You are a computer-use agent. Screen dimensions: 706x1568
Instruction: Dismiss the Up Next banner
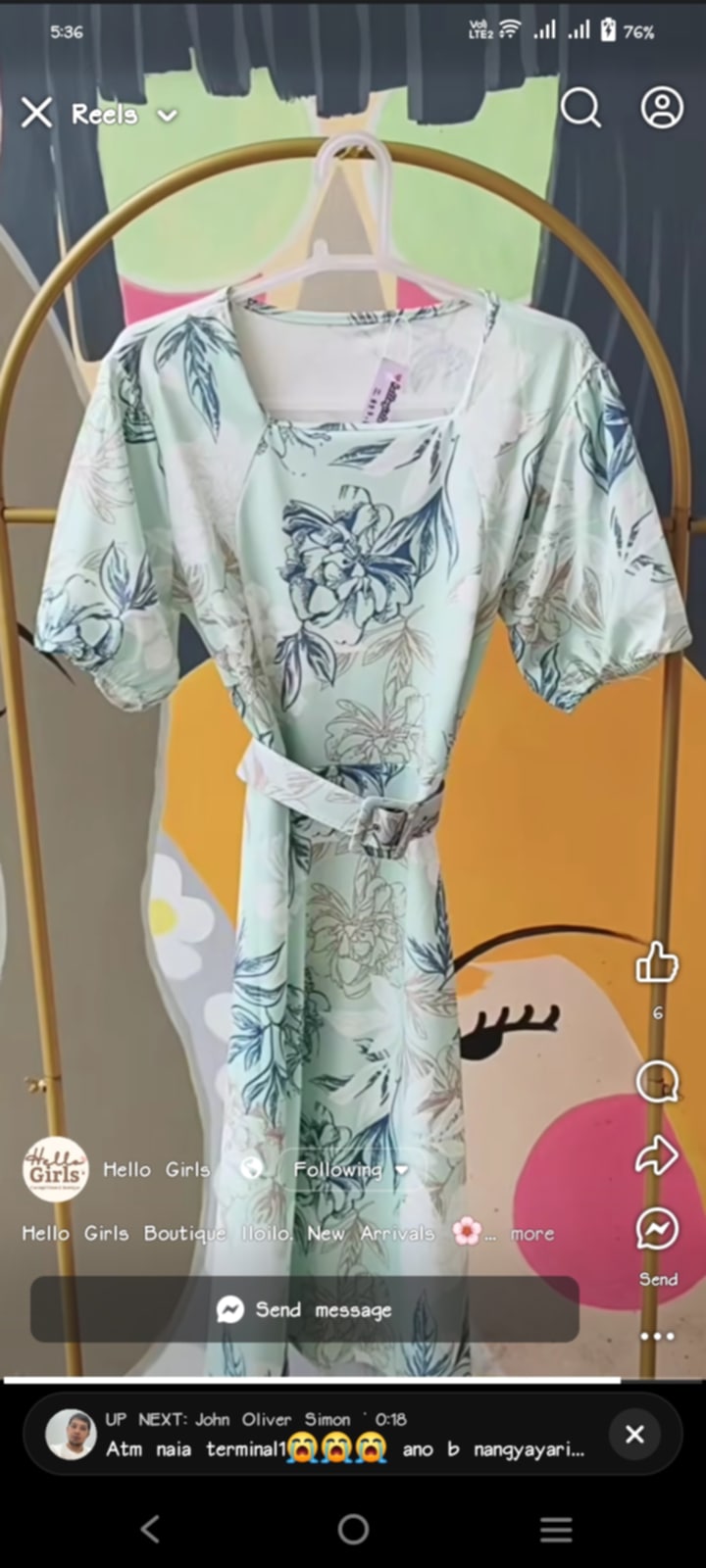tap(634, 1435)
